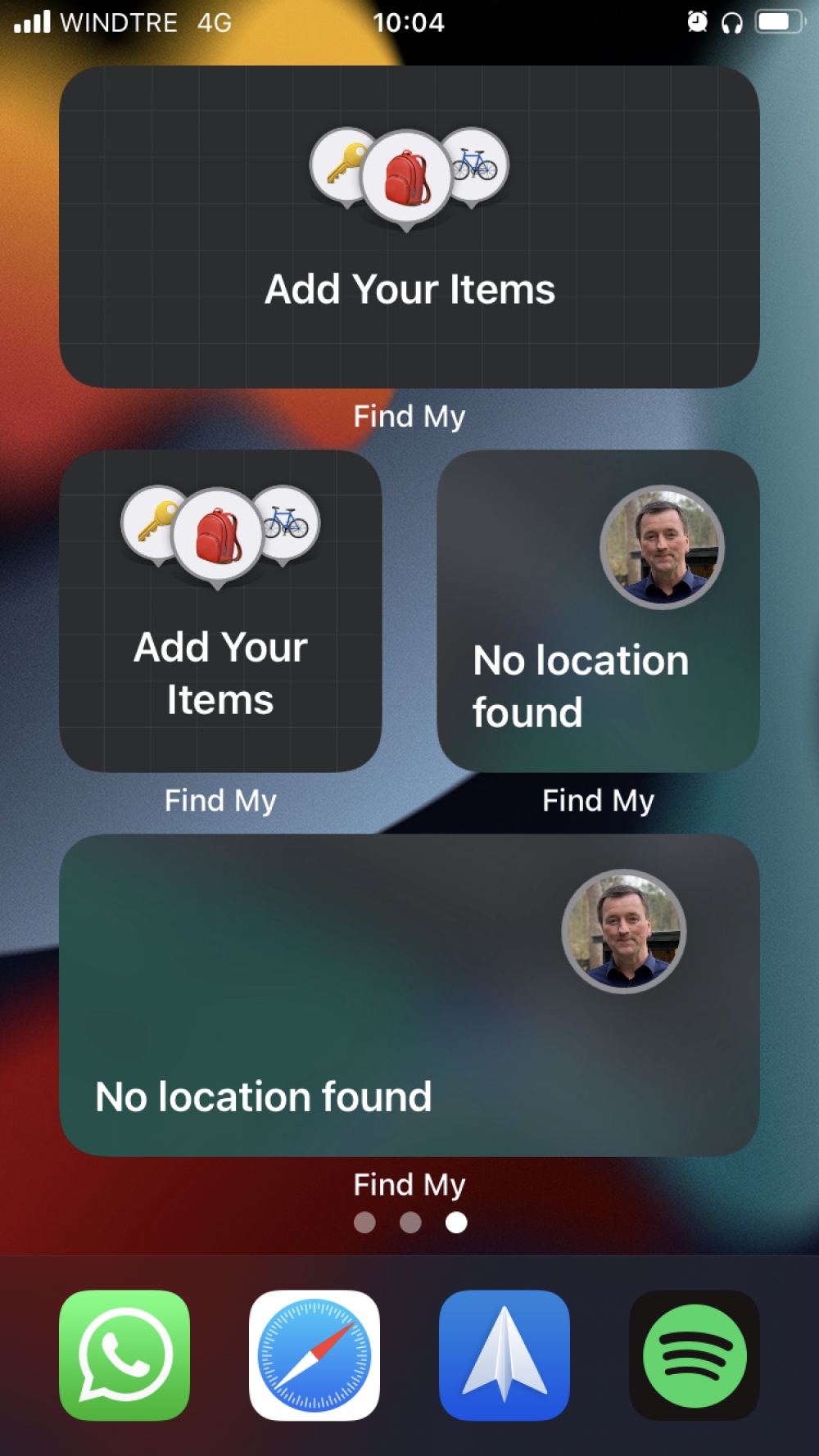This screenshot has height=1456, width=819.
Task: Open Safari browser
Action: click(x=314, y=1355)
